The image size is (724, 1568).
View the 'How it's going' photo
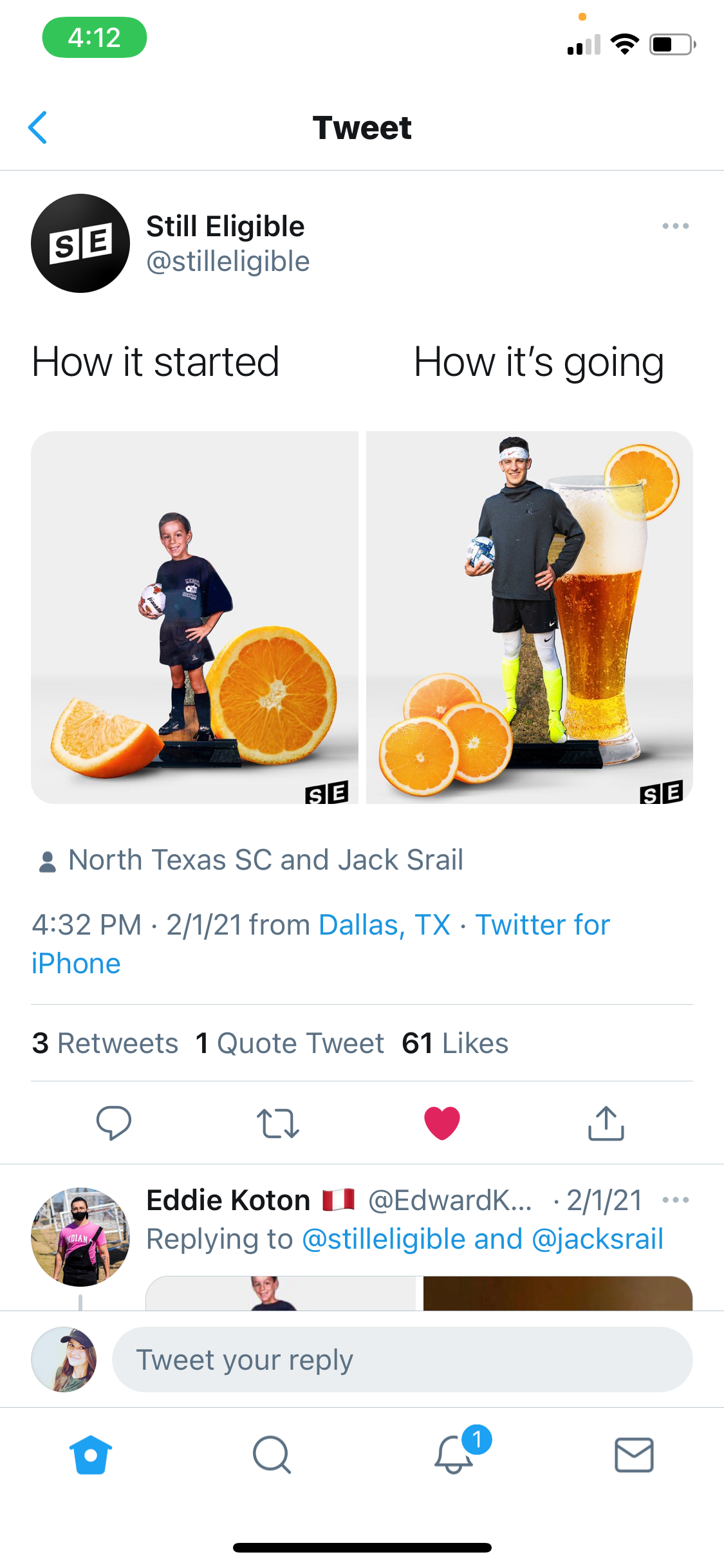point(529,617)
